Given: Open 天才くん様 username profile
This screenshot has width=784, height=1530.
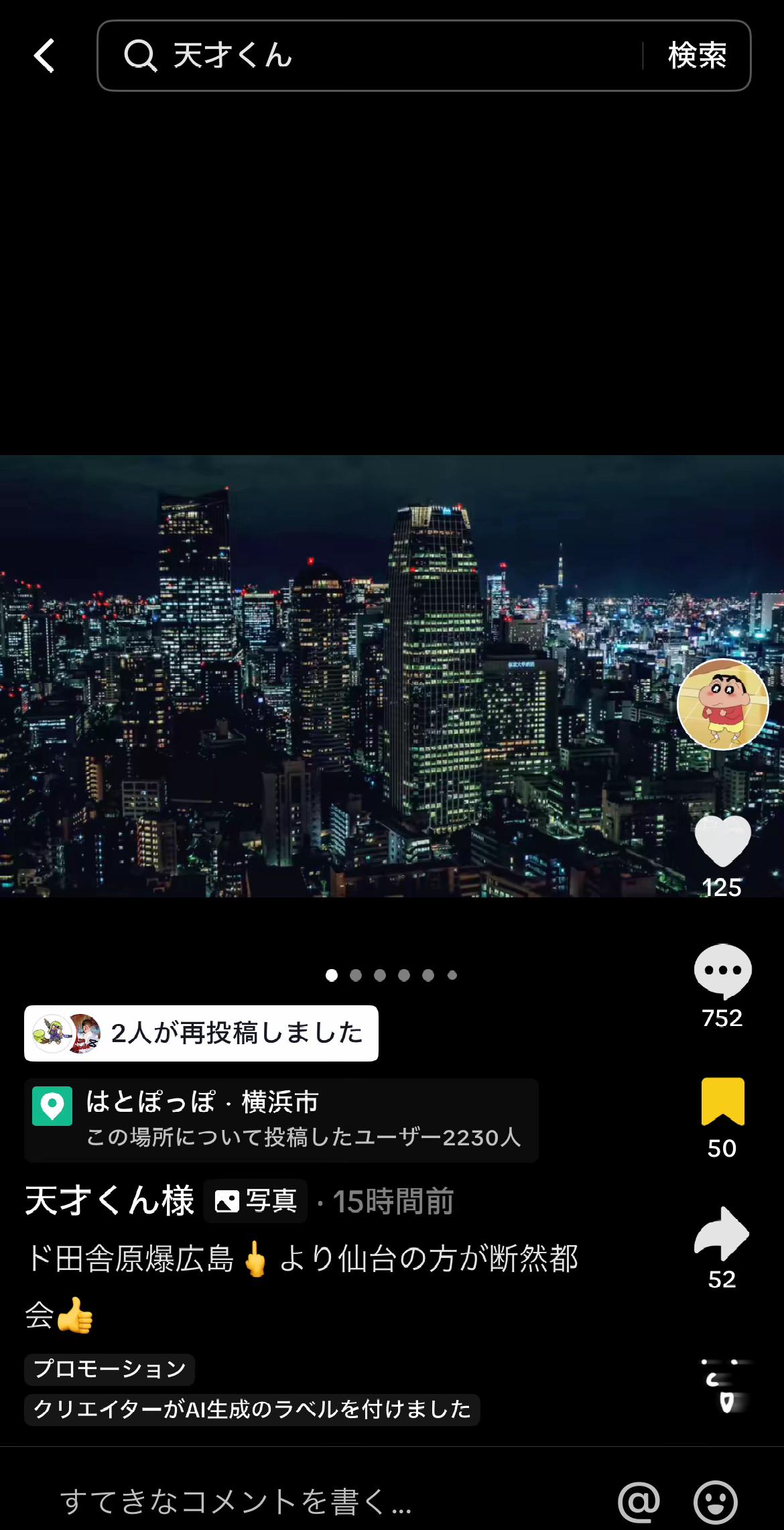Looking at the screenshot, I should [x=110, y=1200].
